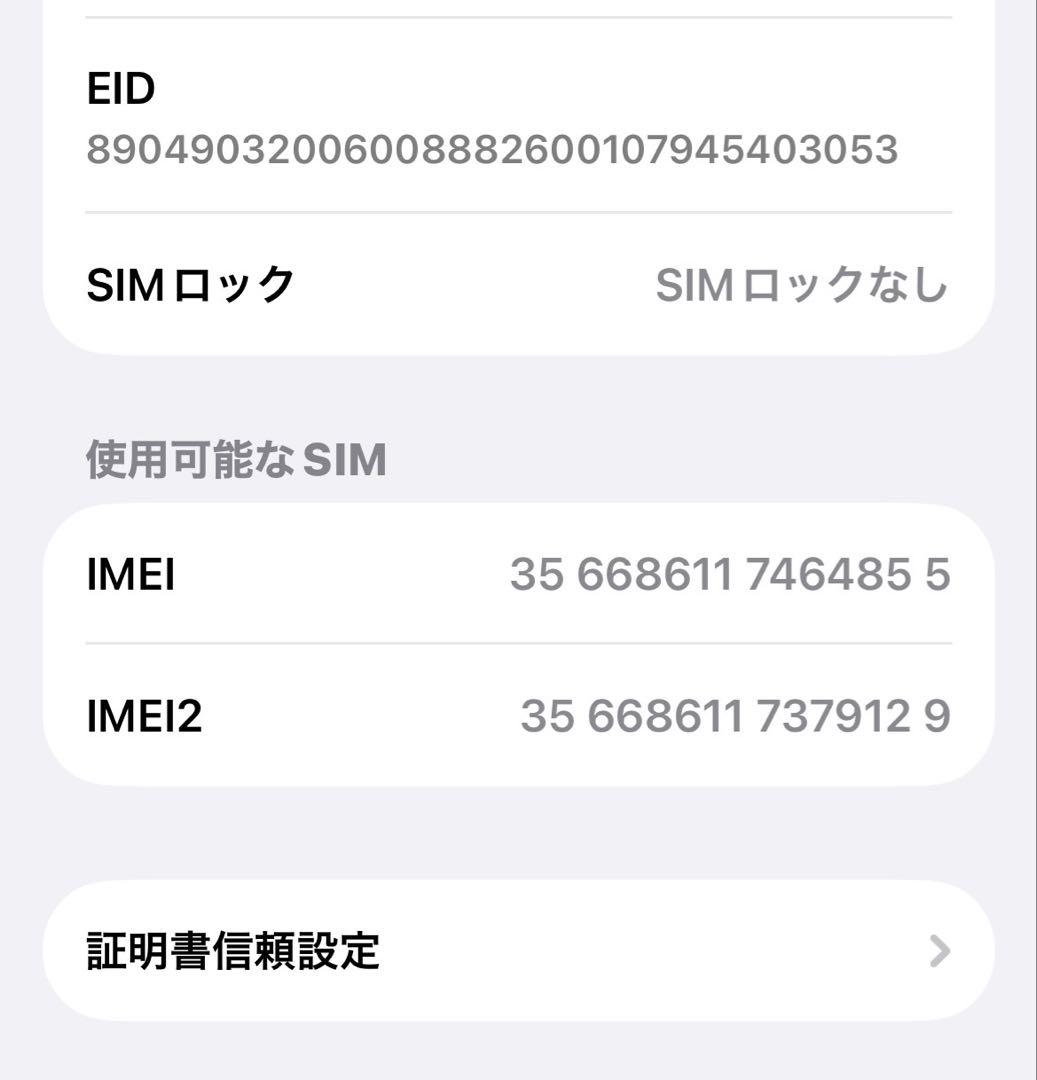Tap the card containing the IMEI entries

[x=518, y=645]
